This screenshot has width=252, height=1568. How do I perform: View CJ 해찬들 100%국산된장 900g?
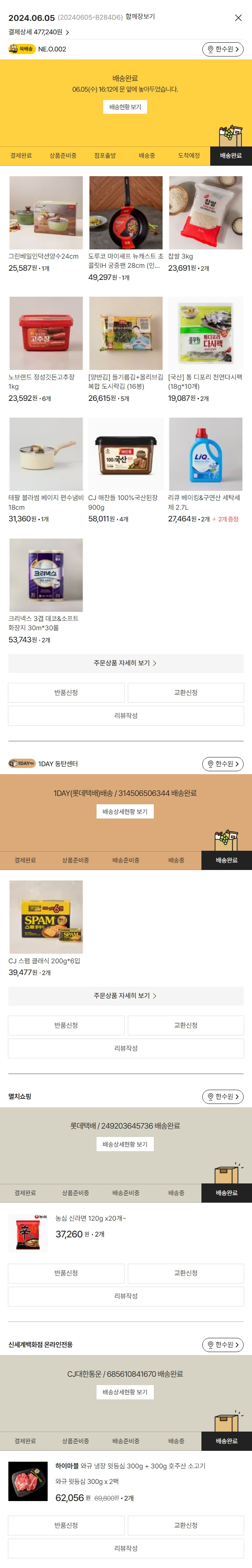pos(126,454)
